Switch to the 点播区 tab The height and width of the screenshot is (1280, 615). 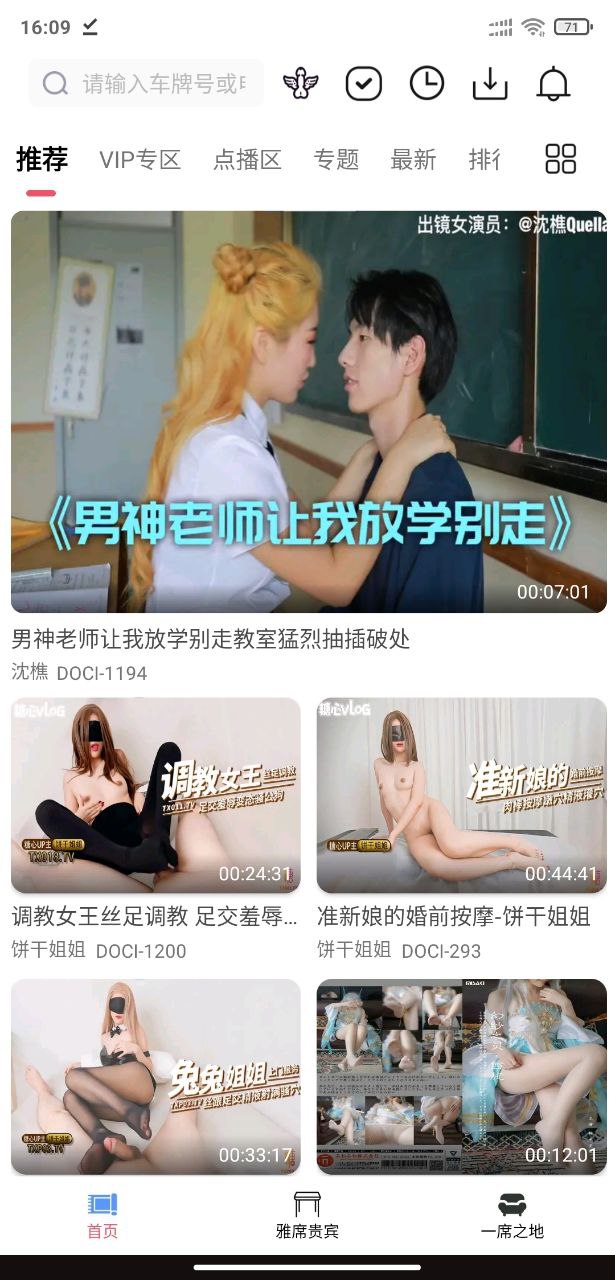pos(247,159)
